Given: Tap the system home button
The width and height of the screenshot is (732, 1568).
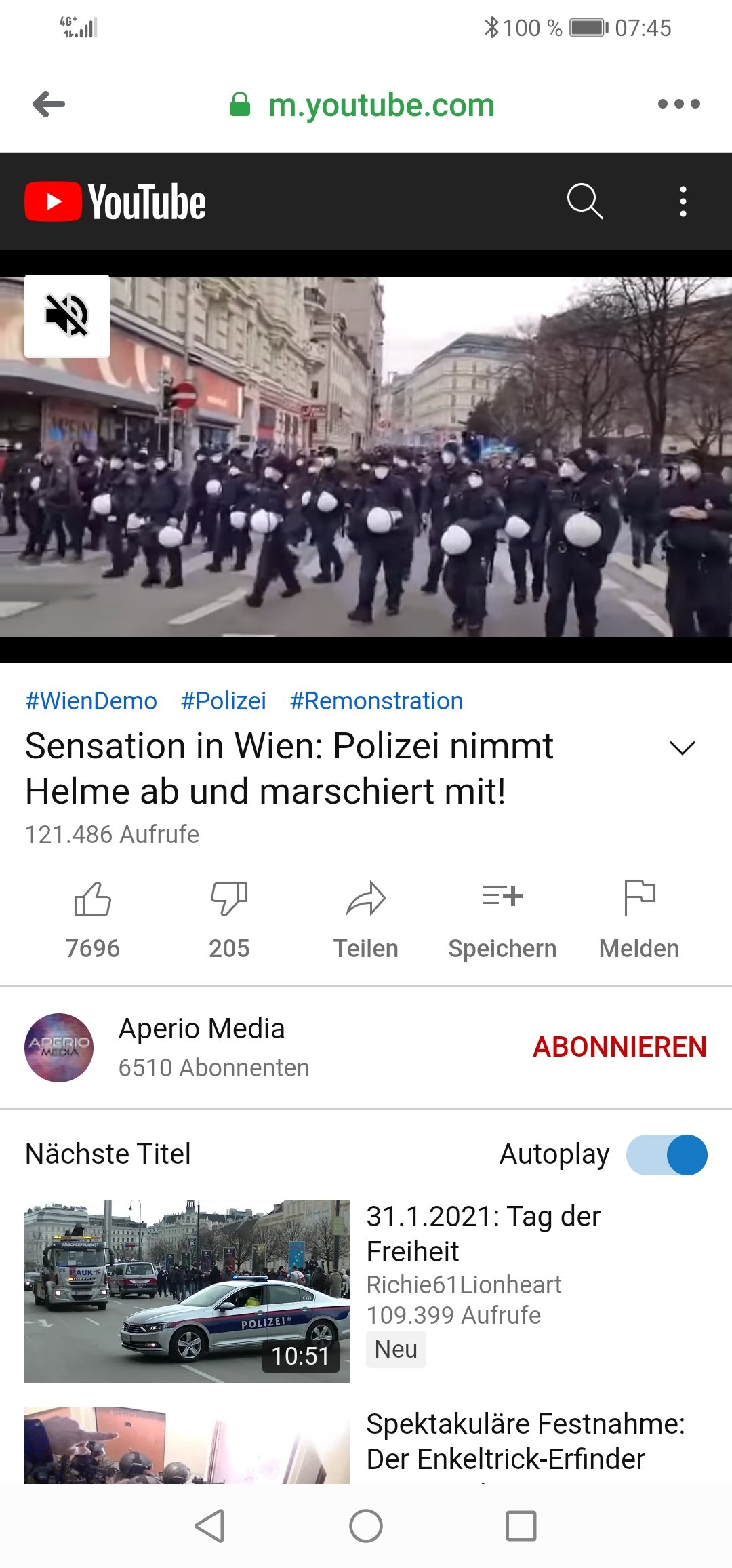Looking at the screenshot, I should click(366, 1527).
